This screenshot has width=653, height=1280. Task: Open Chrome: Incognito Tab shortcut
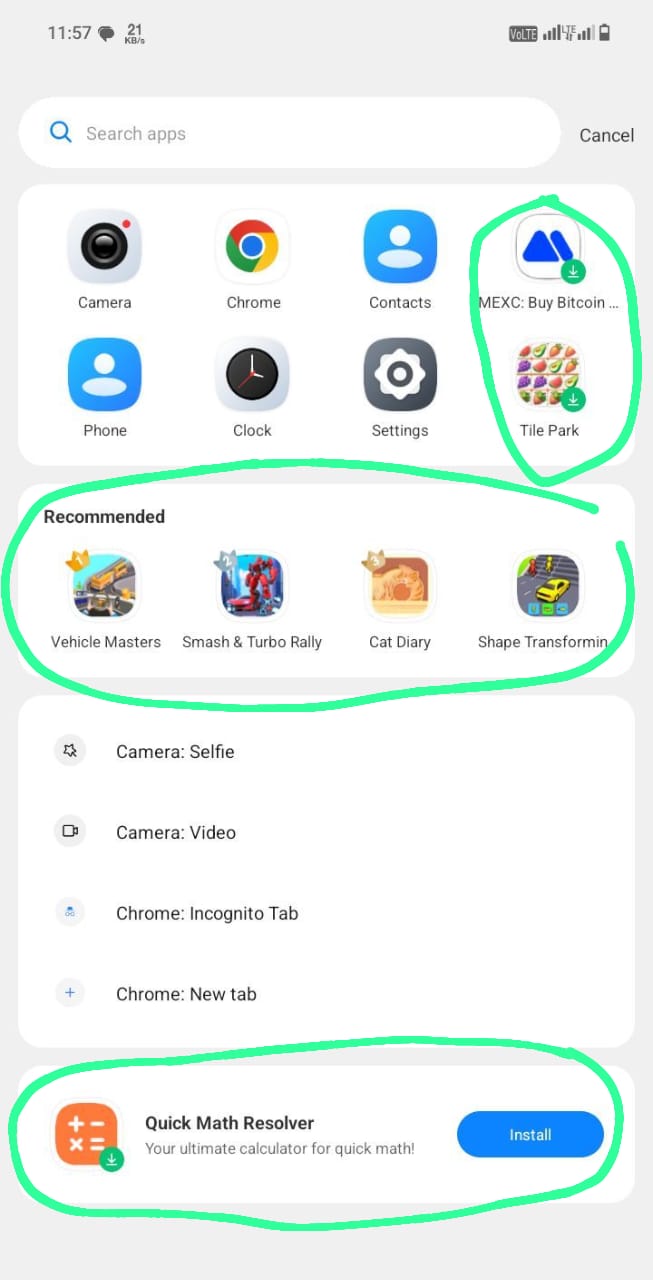pos(326,913)
